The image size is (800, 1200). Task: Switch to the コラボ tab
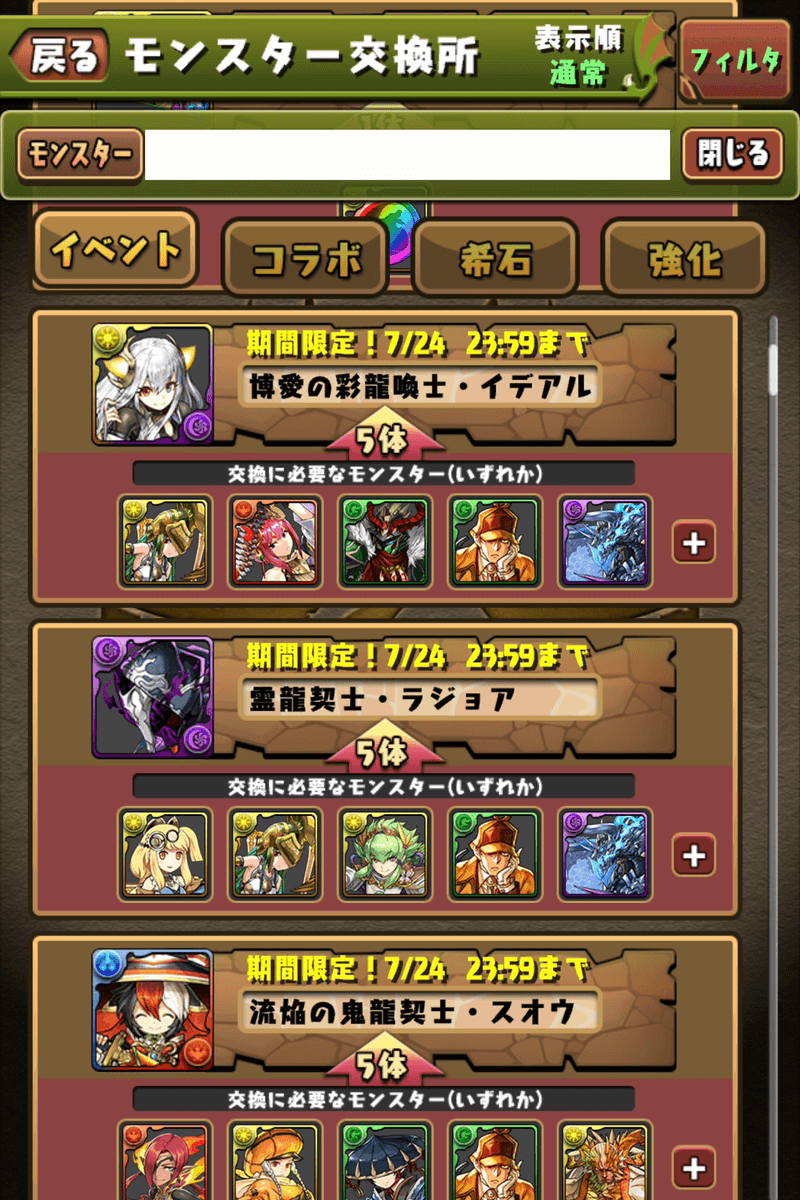[x=305, y=260]
